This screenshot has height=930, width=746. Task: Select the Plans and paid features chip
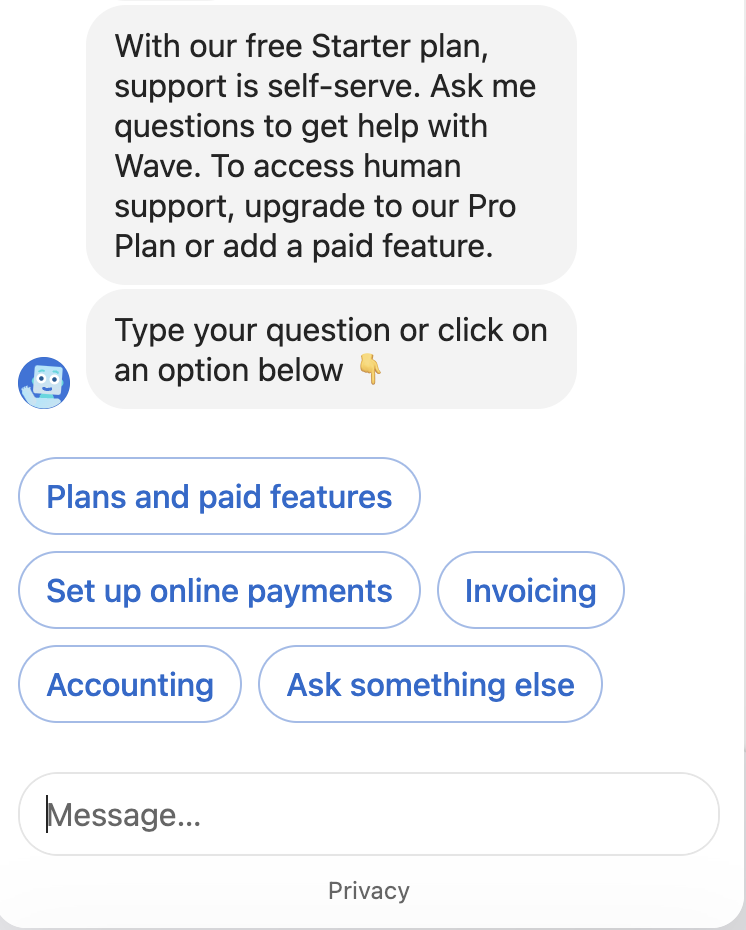(219, 497)
